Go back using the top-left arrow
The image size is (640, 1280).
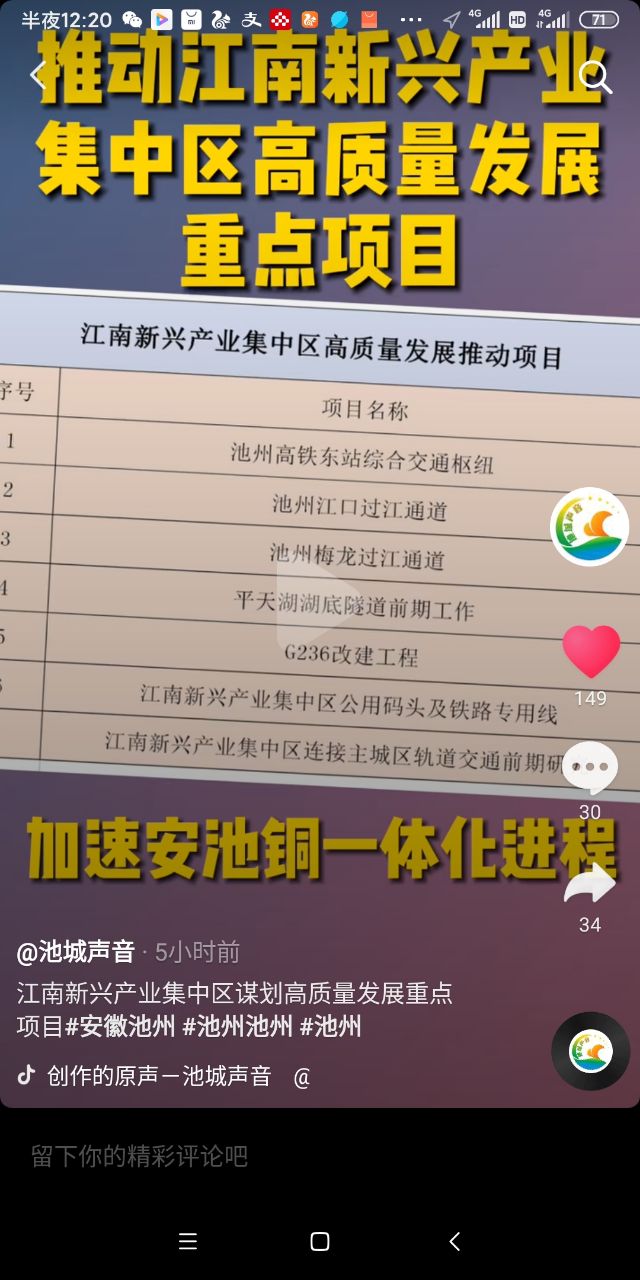pyautogui.click(x=38, y=75)
